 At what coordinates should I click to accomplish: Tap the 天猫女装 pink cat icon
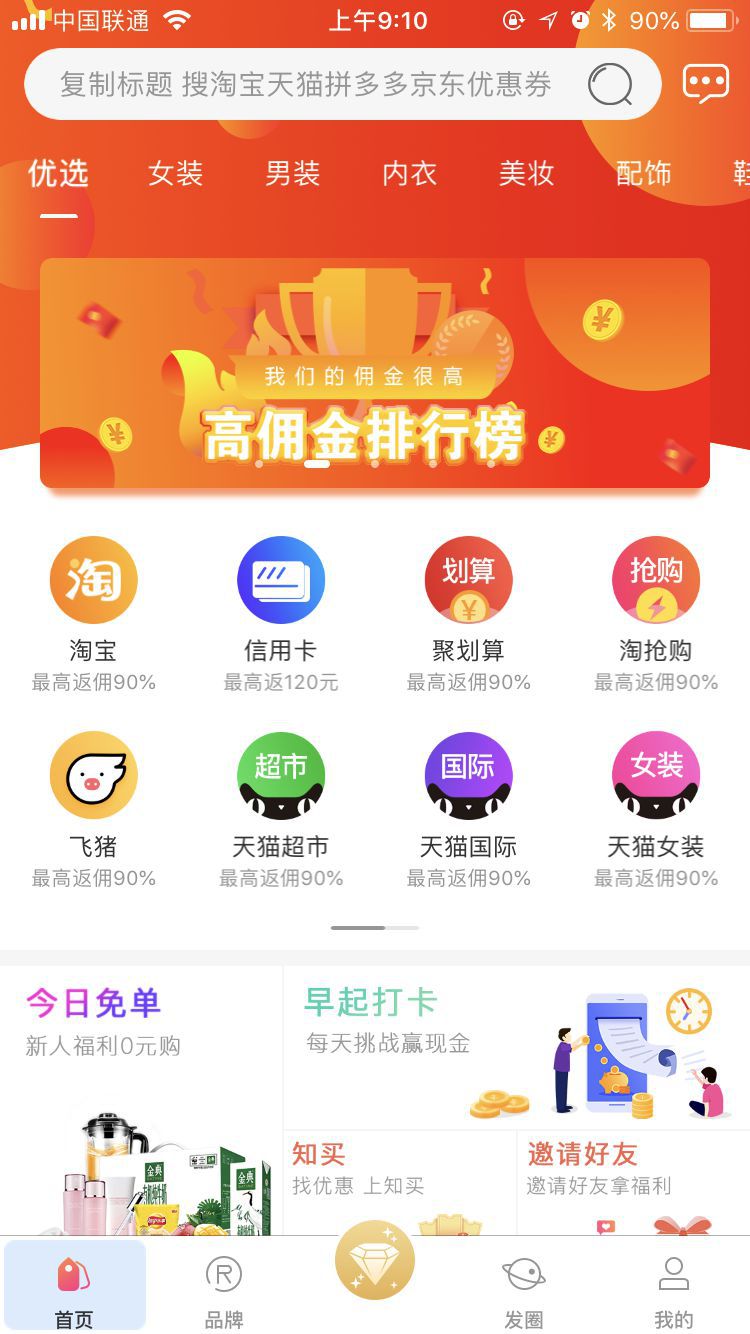[x=656, y=774]
